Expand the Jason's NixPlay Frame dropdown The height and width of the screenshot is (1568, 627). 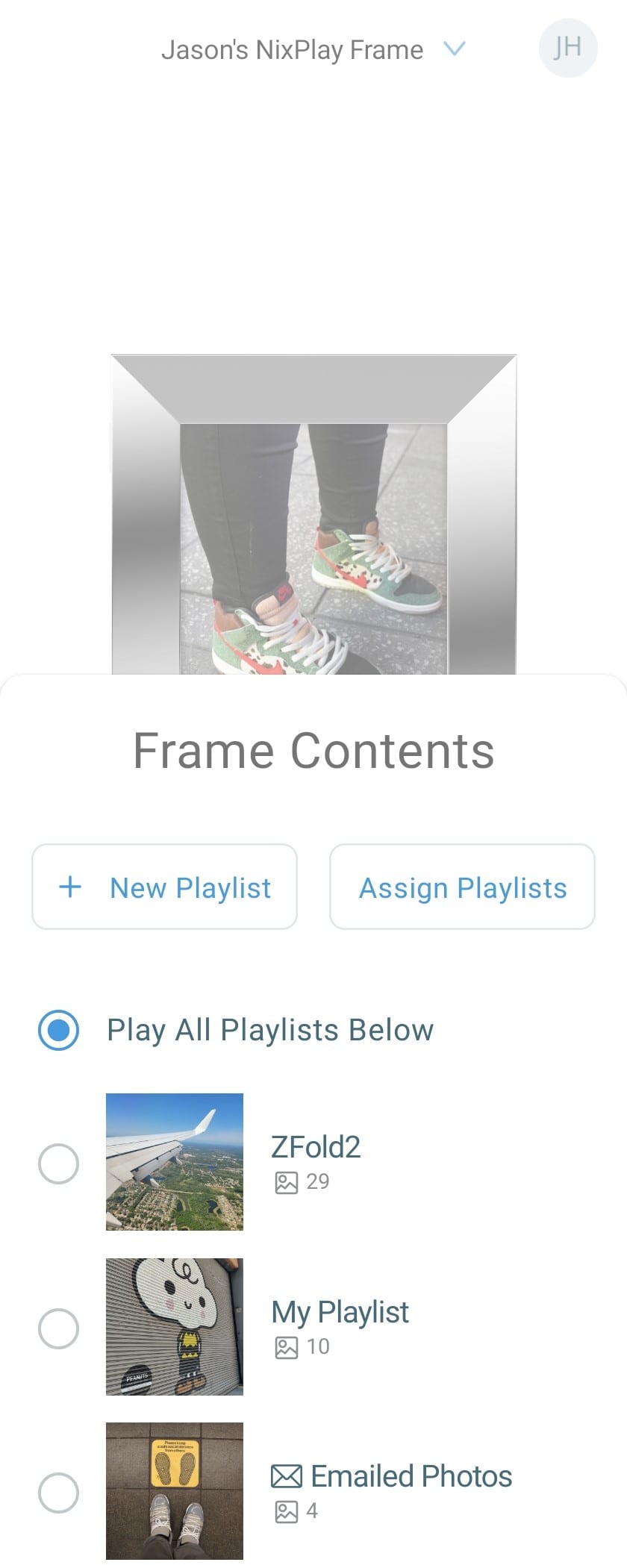(x=454, y=49)
